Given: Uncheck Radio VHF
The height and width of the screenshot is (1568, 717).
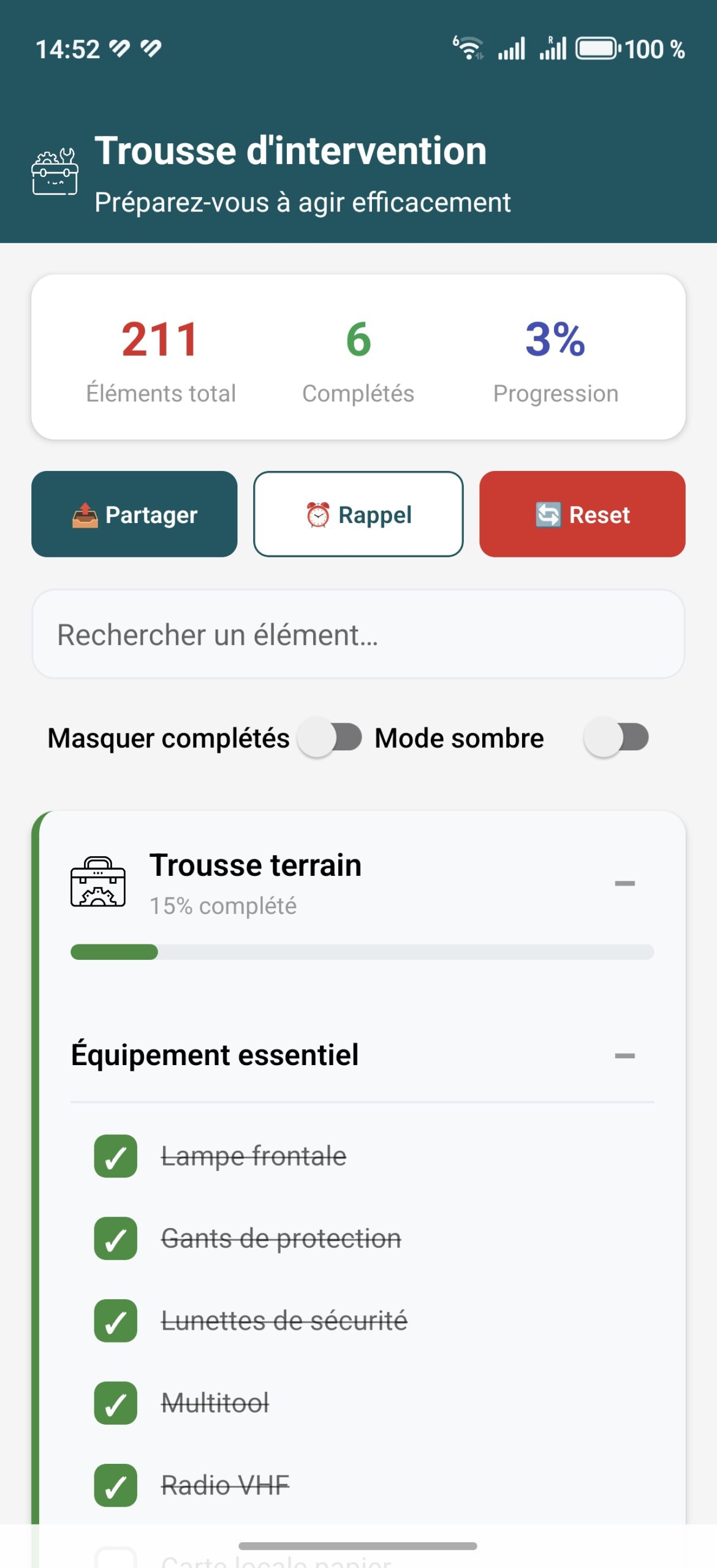Looking at the screenshot, I should pos(116,1485).
